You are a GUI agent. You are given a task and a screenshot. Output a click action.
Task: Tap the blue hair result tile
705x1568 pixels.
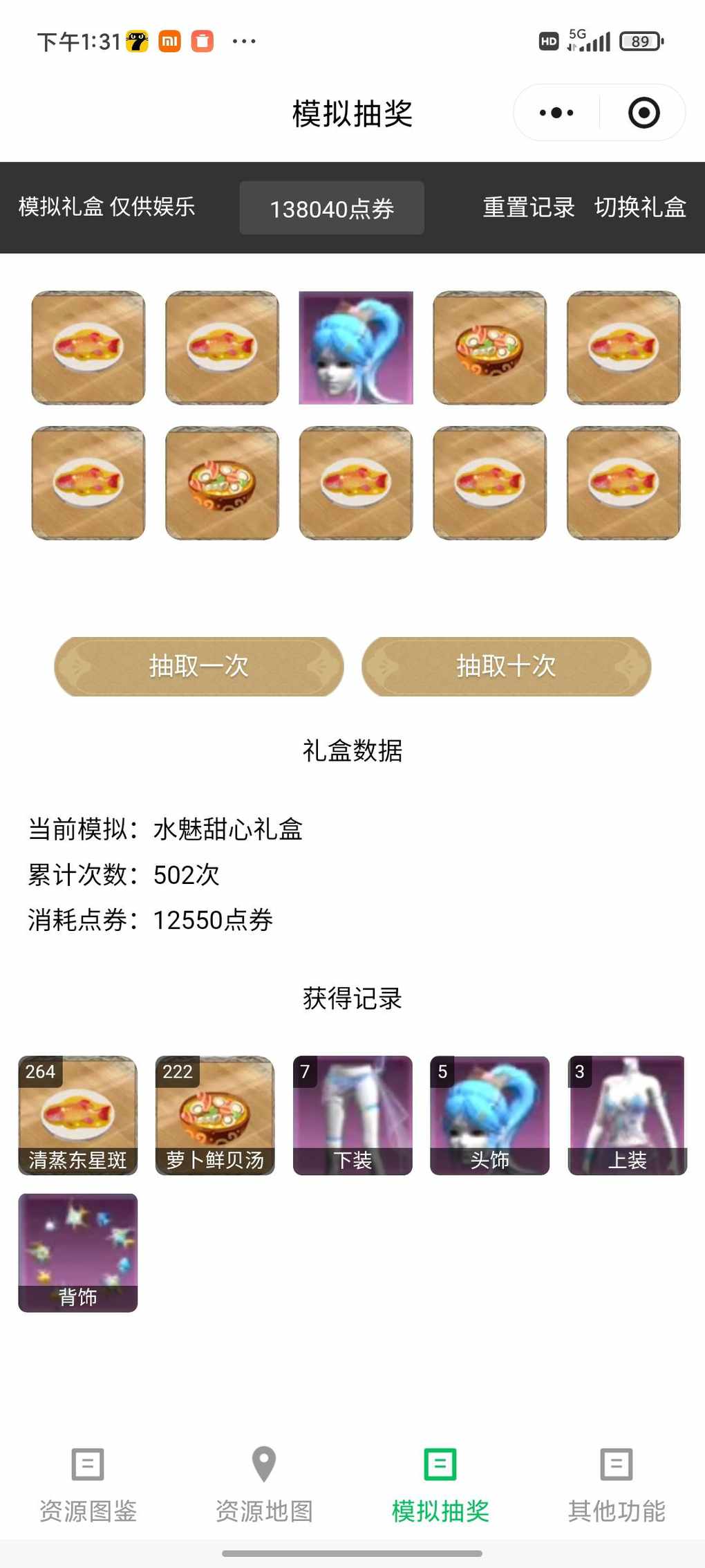point(356,347)
